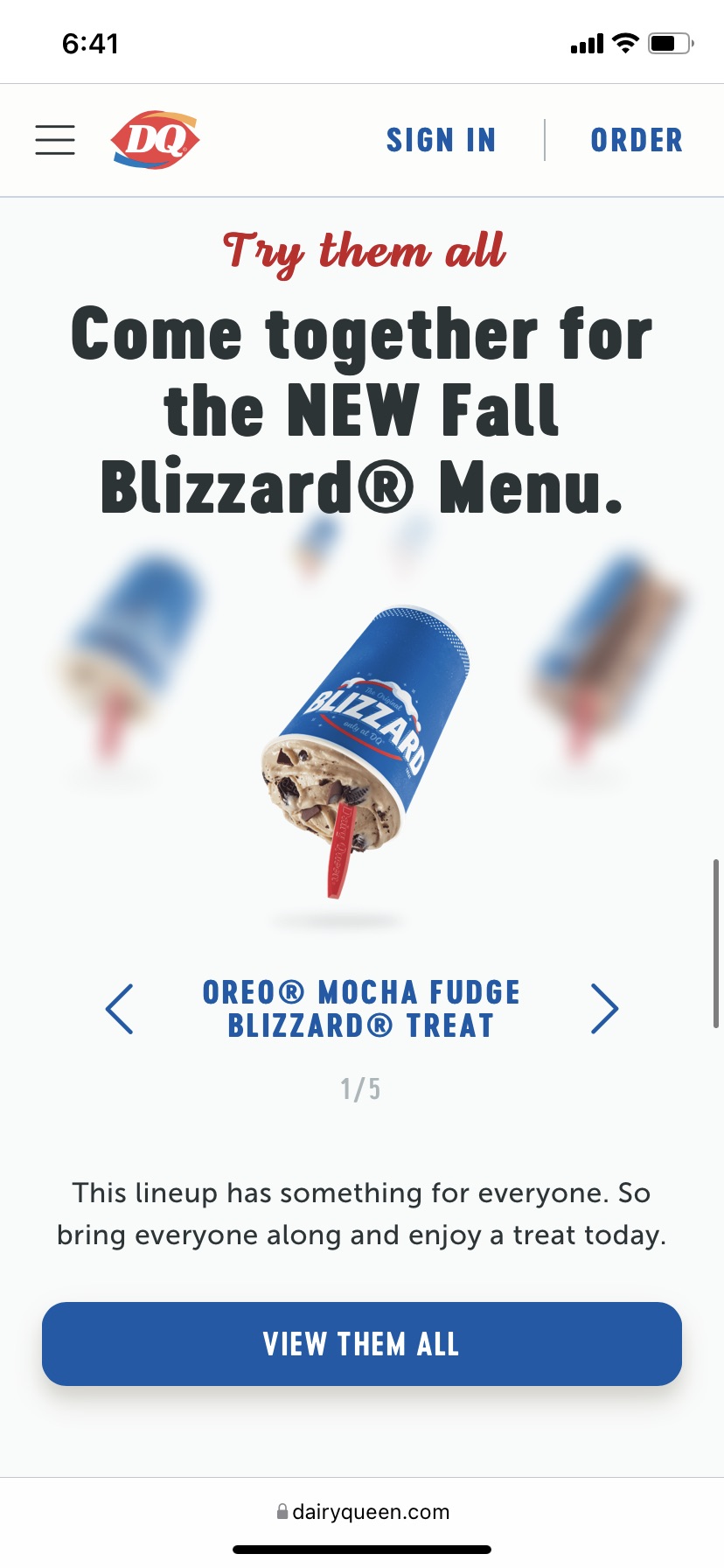
Task: Advance to next Blizzard treat
Action: click(604, 1009)
